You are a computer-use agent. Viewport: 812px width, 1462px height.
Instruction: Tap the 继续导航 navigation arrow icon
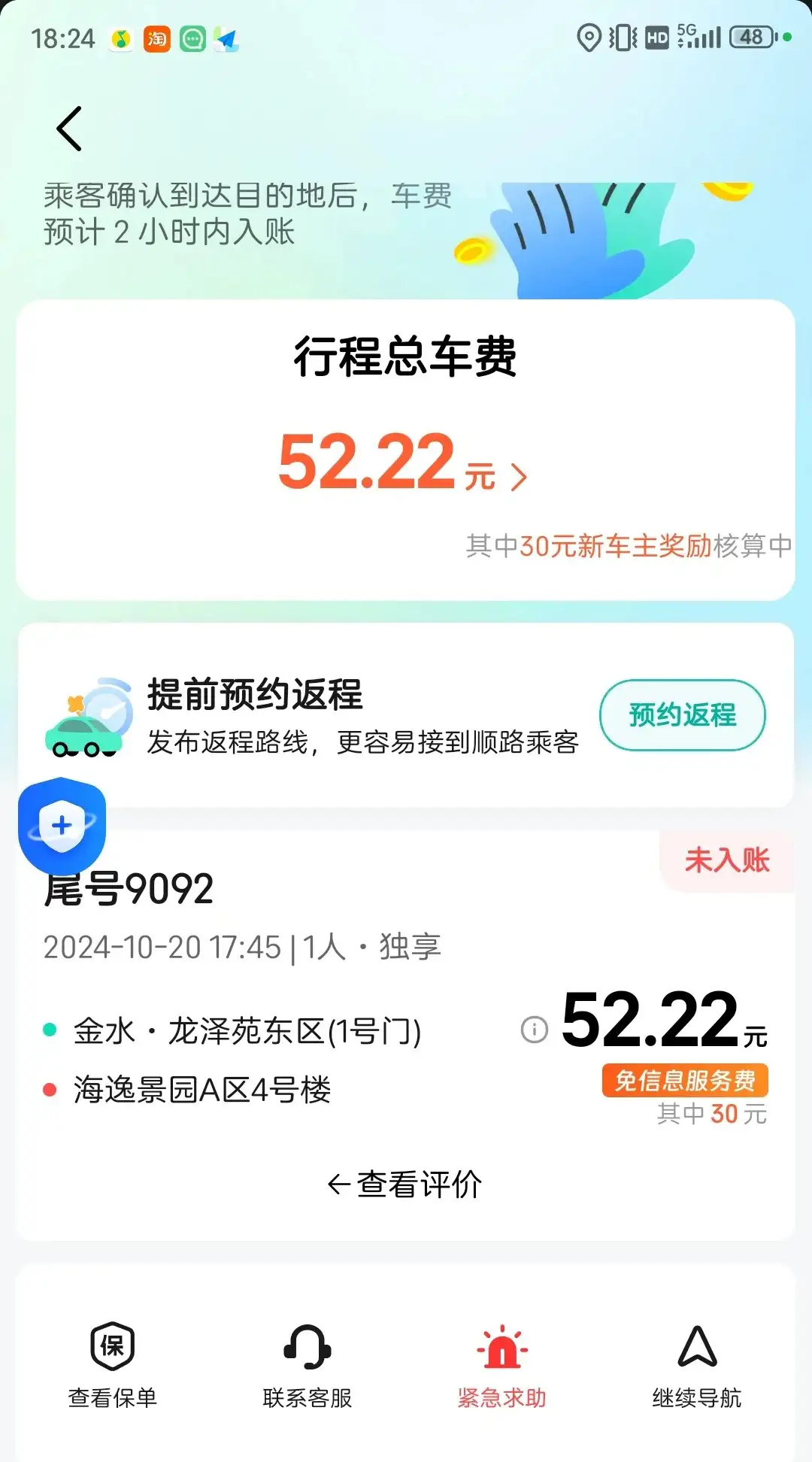[697, 1348]
